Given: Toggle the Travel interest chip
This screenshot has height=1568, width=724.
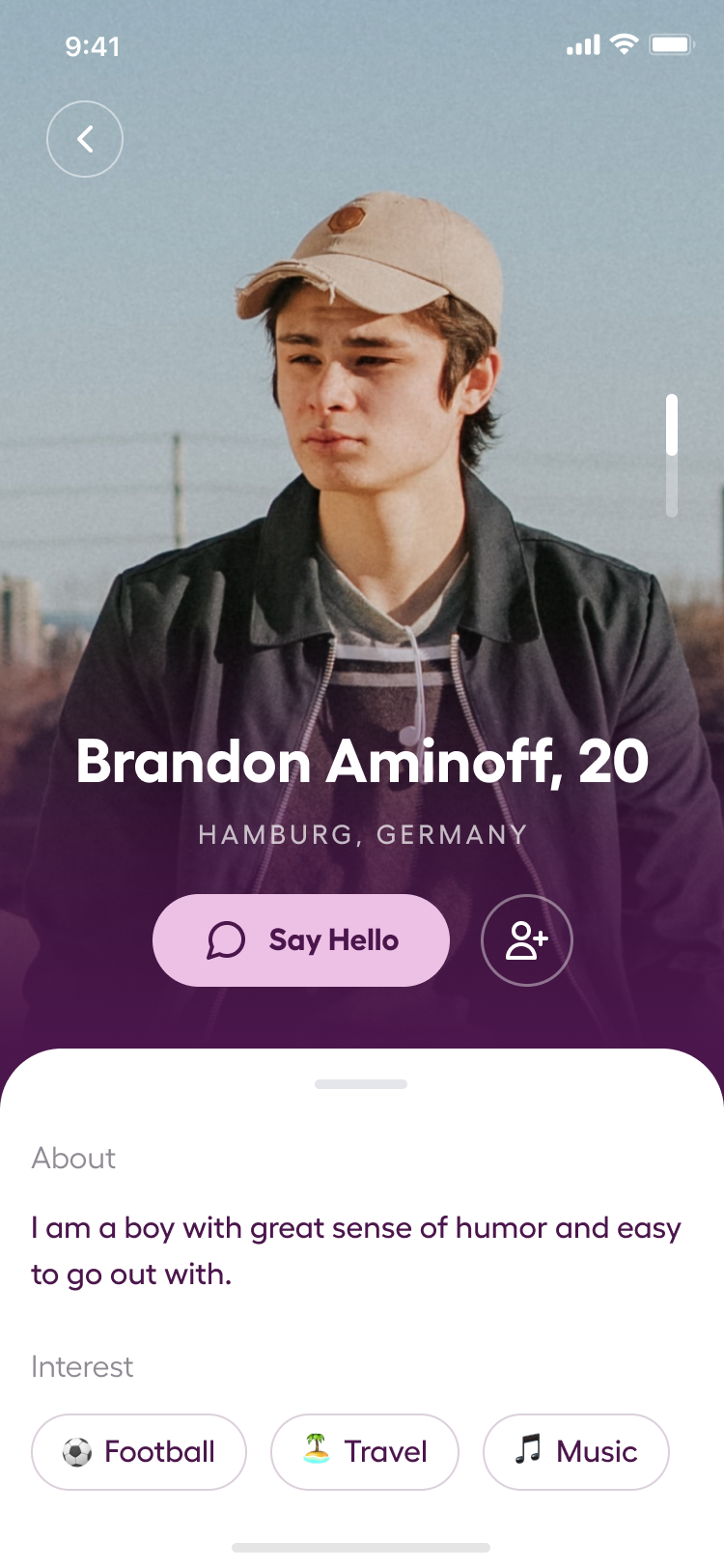Looking at the screenshot, I should point(365,1451).
